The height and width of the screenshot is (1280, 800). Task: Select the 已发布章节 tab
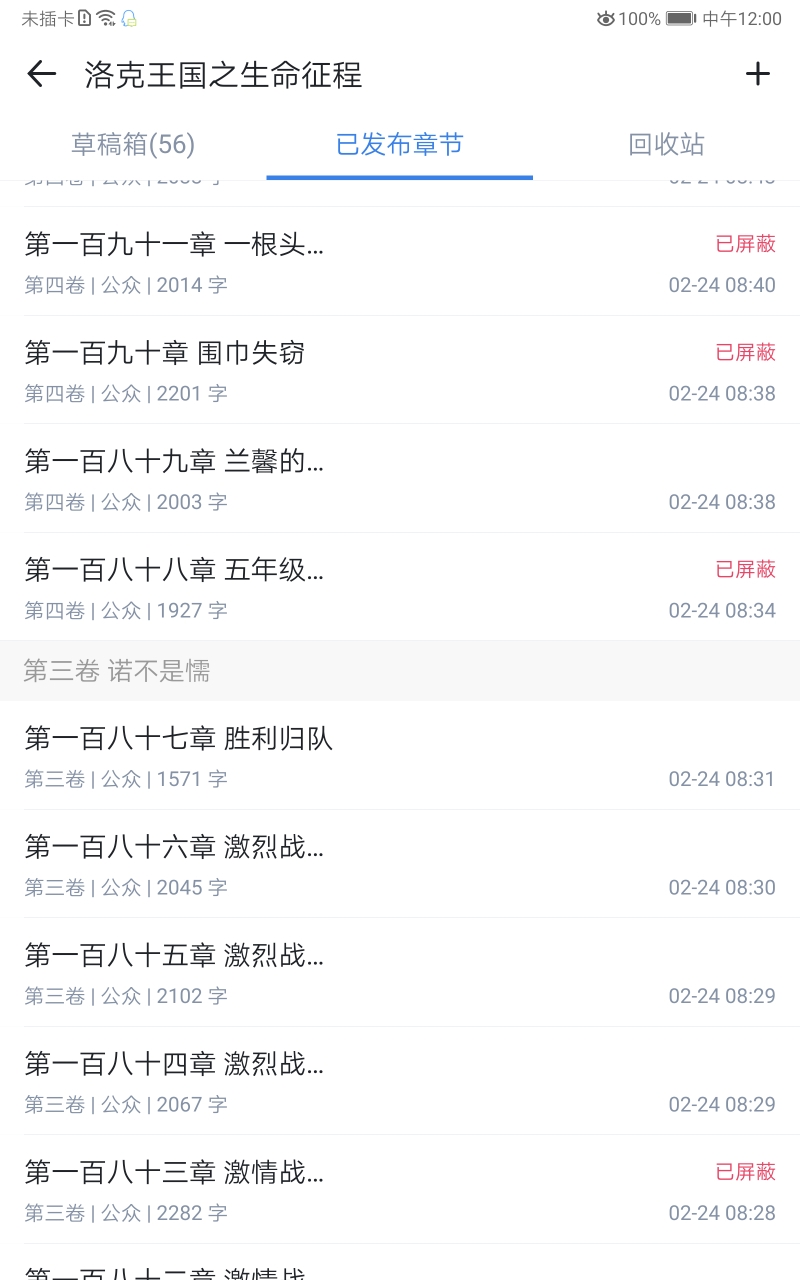coord(399,145)
